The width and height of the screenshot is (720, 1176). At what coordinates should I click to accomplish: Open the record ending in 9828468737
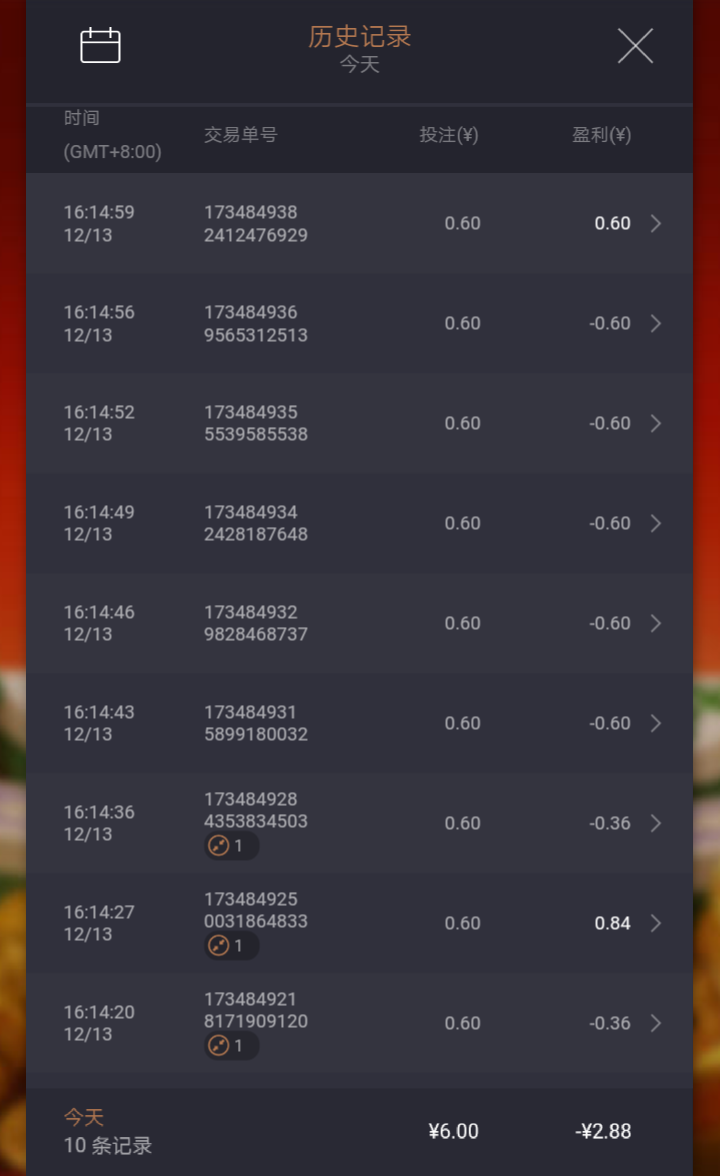coord(360,623)
